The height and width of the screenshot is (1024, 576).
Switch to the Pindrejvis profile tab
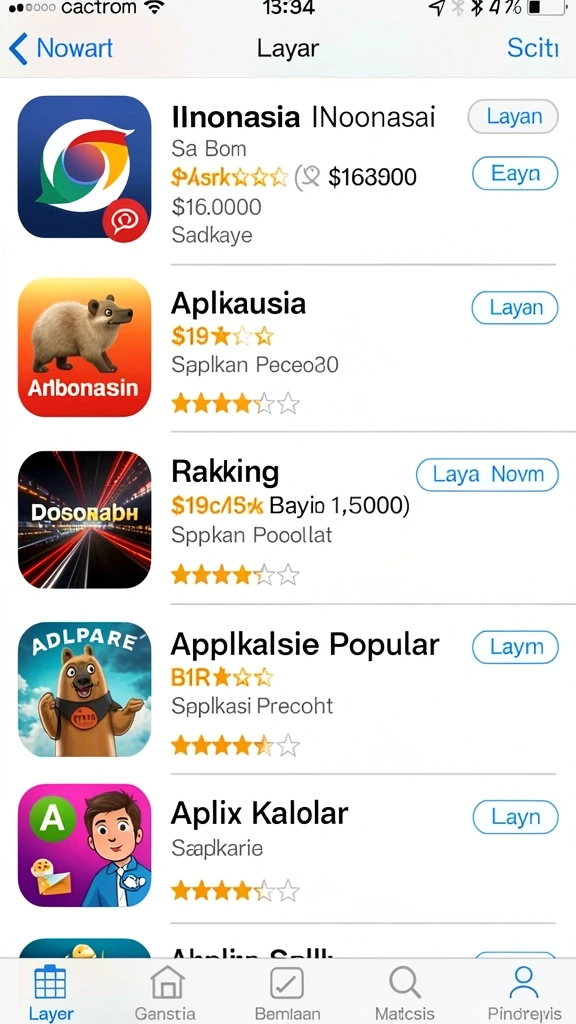524,993
